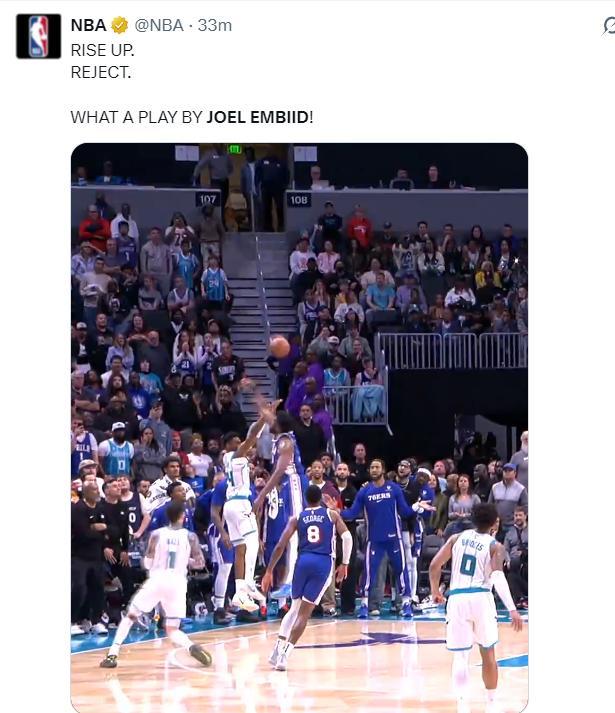615x713 pixels.
Task: Open the NBA profile avatar
Action: tap(38, 36)
